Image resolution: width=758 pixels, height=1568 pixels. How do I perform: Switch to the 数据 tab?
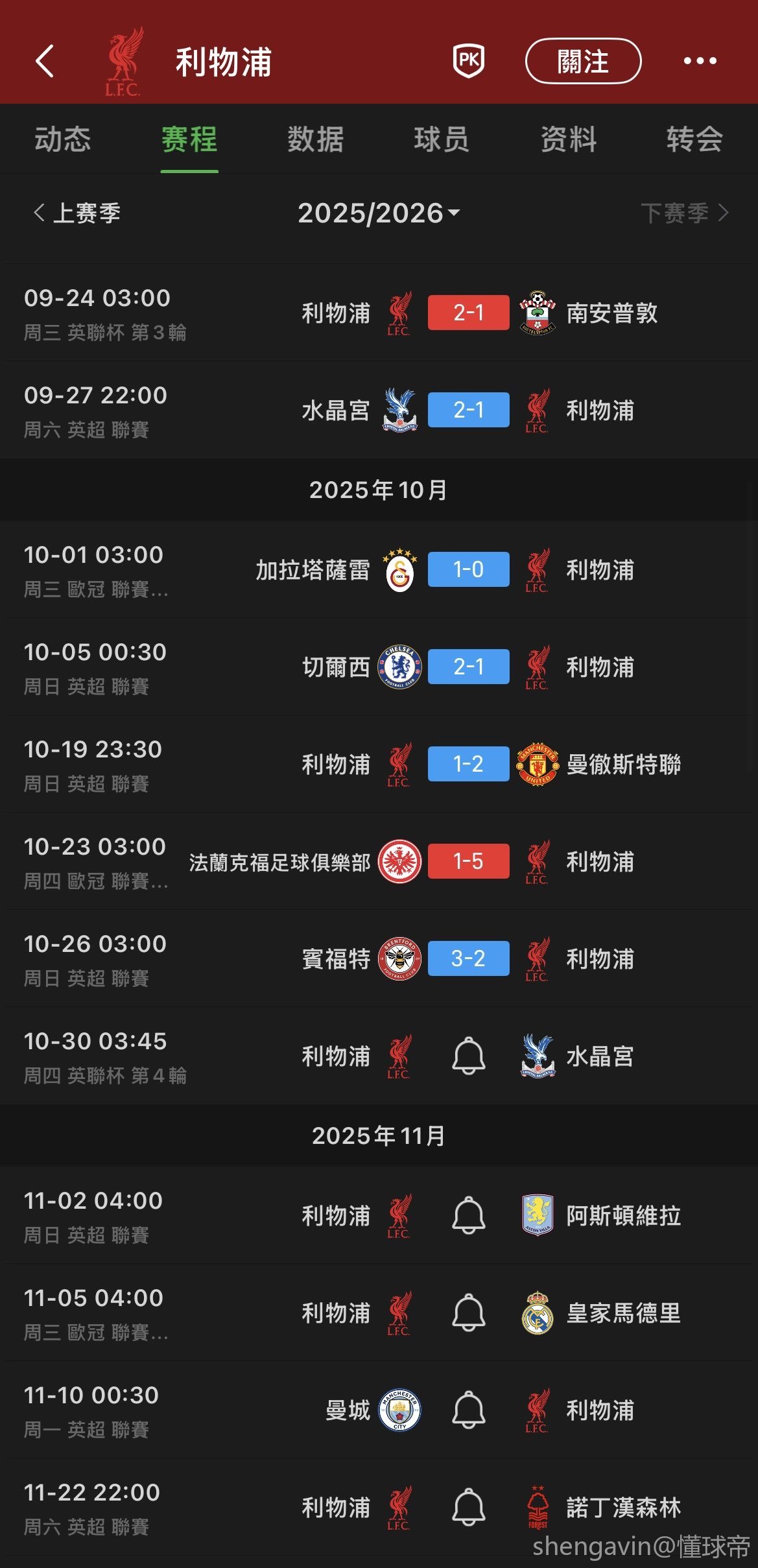tap(315, 139)
